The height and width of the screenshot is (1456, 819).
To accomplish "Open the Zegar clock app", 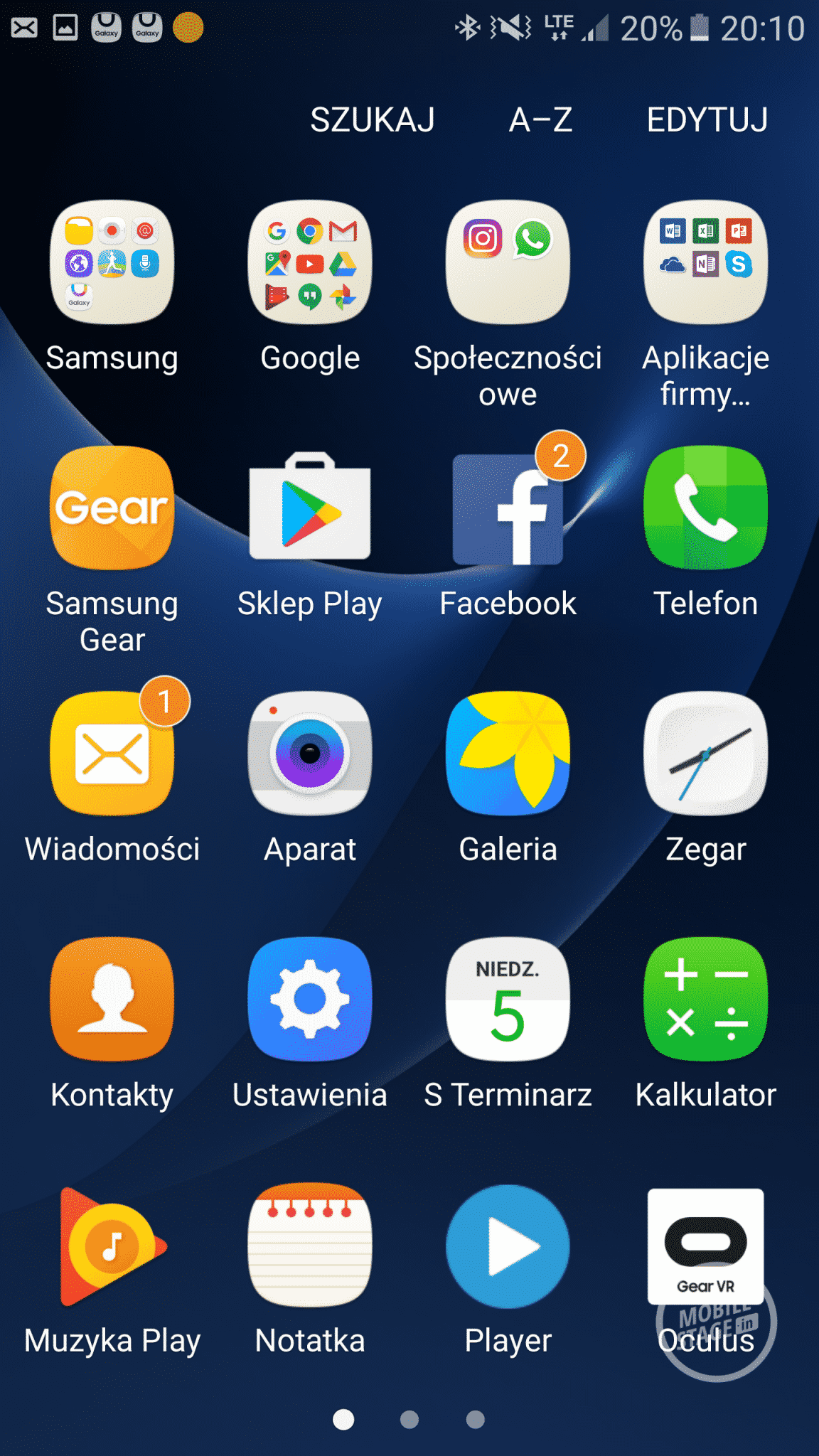I will pos(705,754).
